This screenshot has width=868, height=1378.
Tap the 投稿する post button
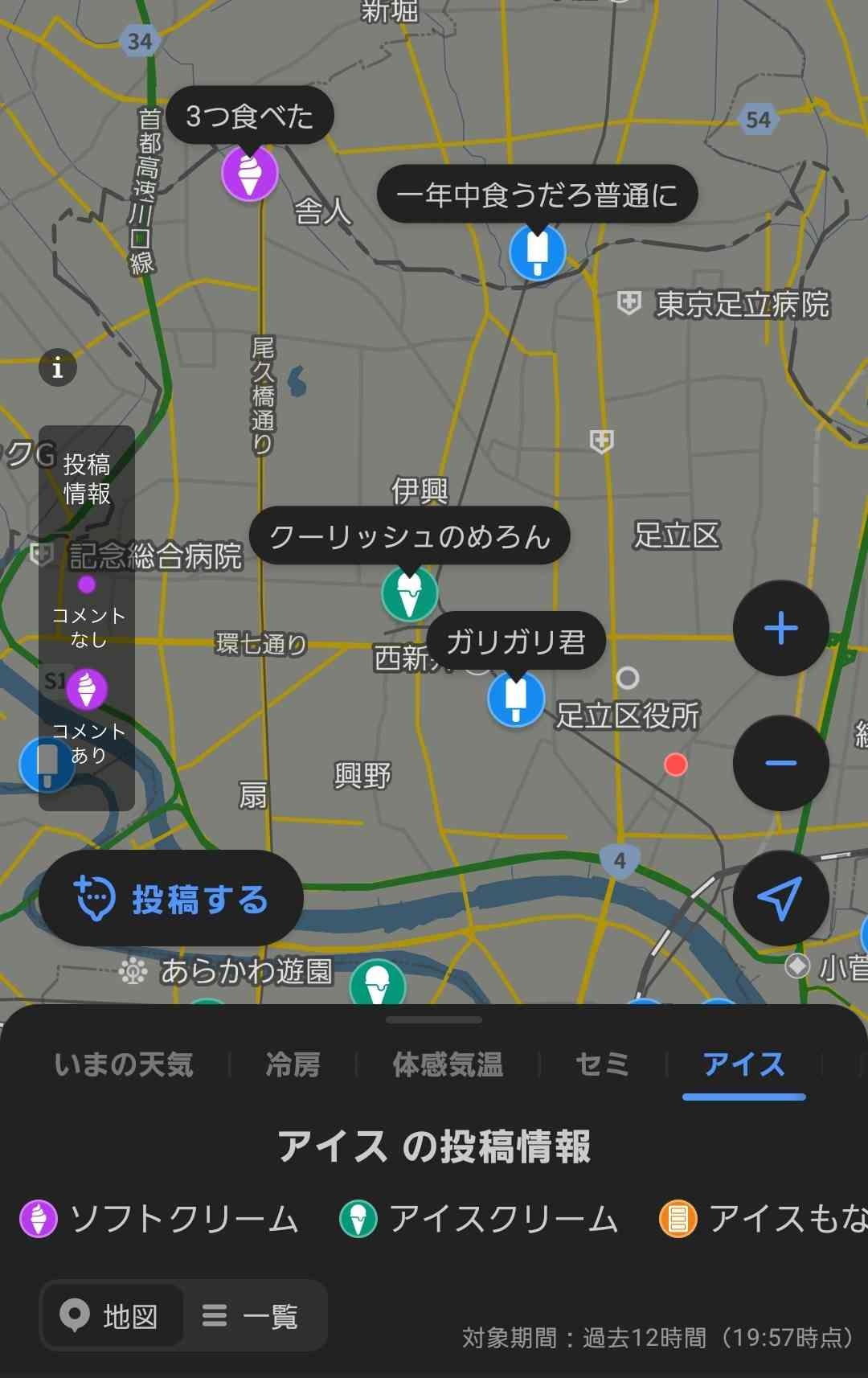tap(171, 898)
